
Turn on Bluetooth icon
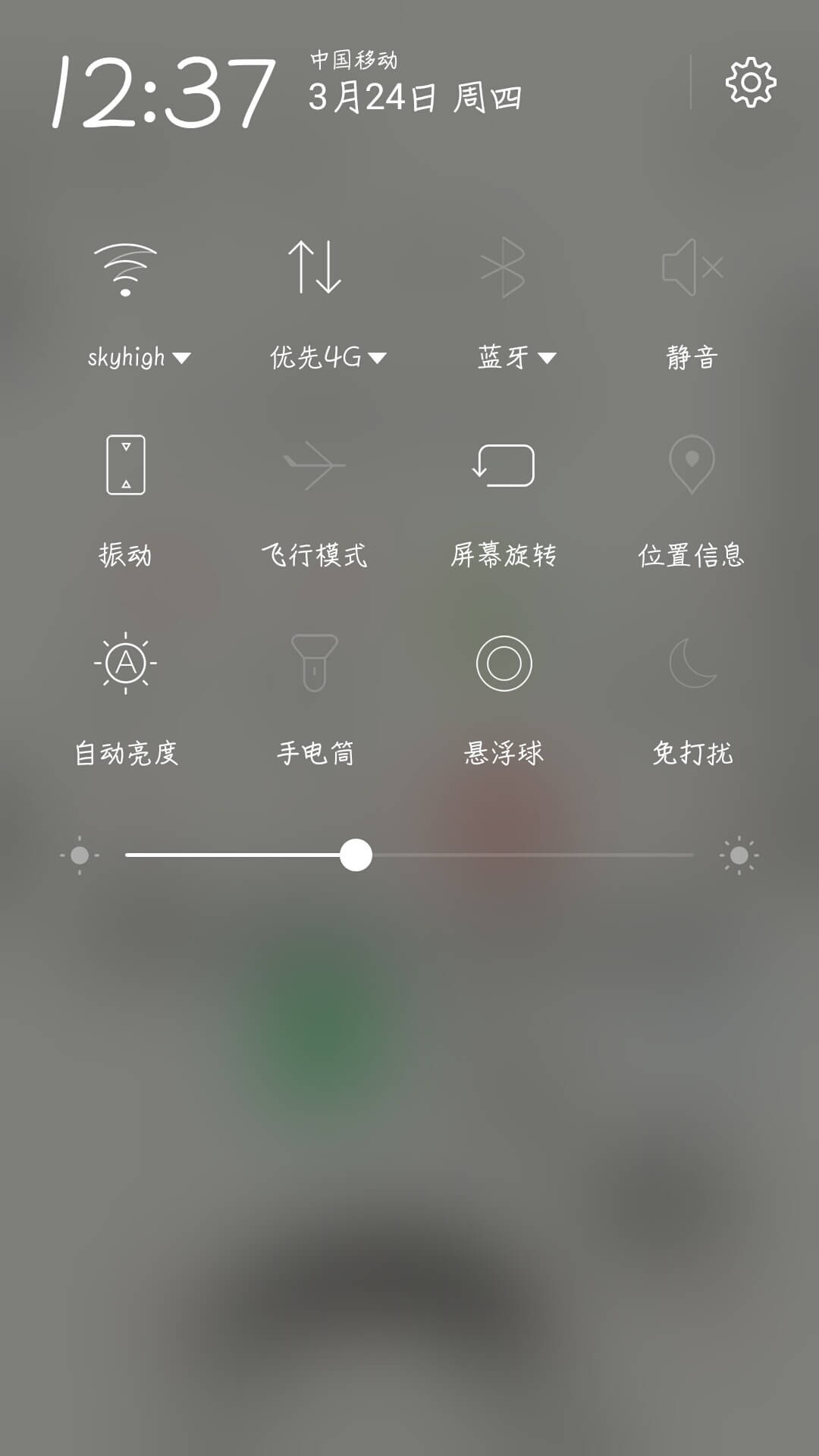point(504,267)
